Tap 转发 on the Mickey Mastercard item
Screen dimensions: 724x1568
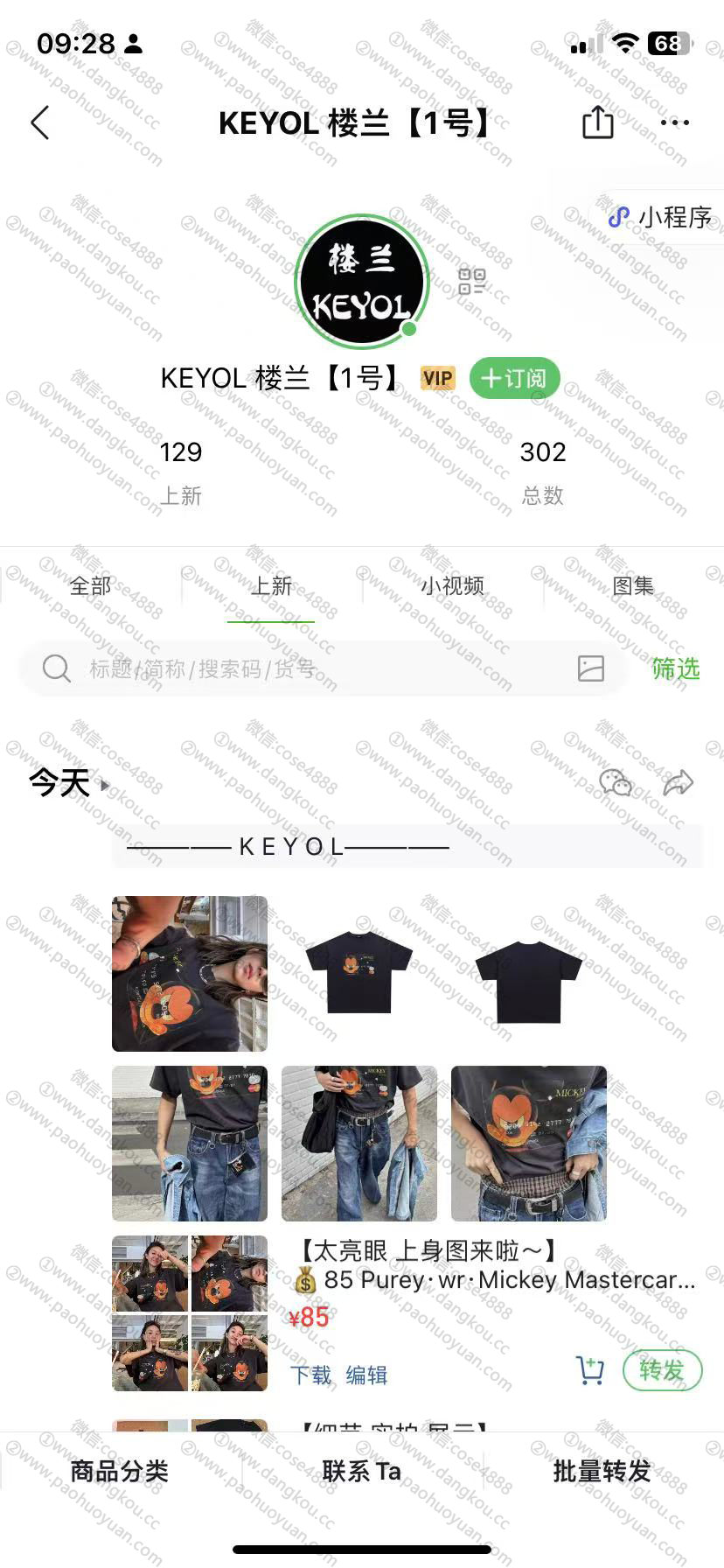[662, 1370]
